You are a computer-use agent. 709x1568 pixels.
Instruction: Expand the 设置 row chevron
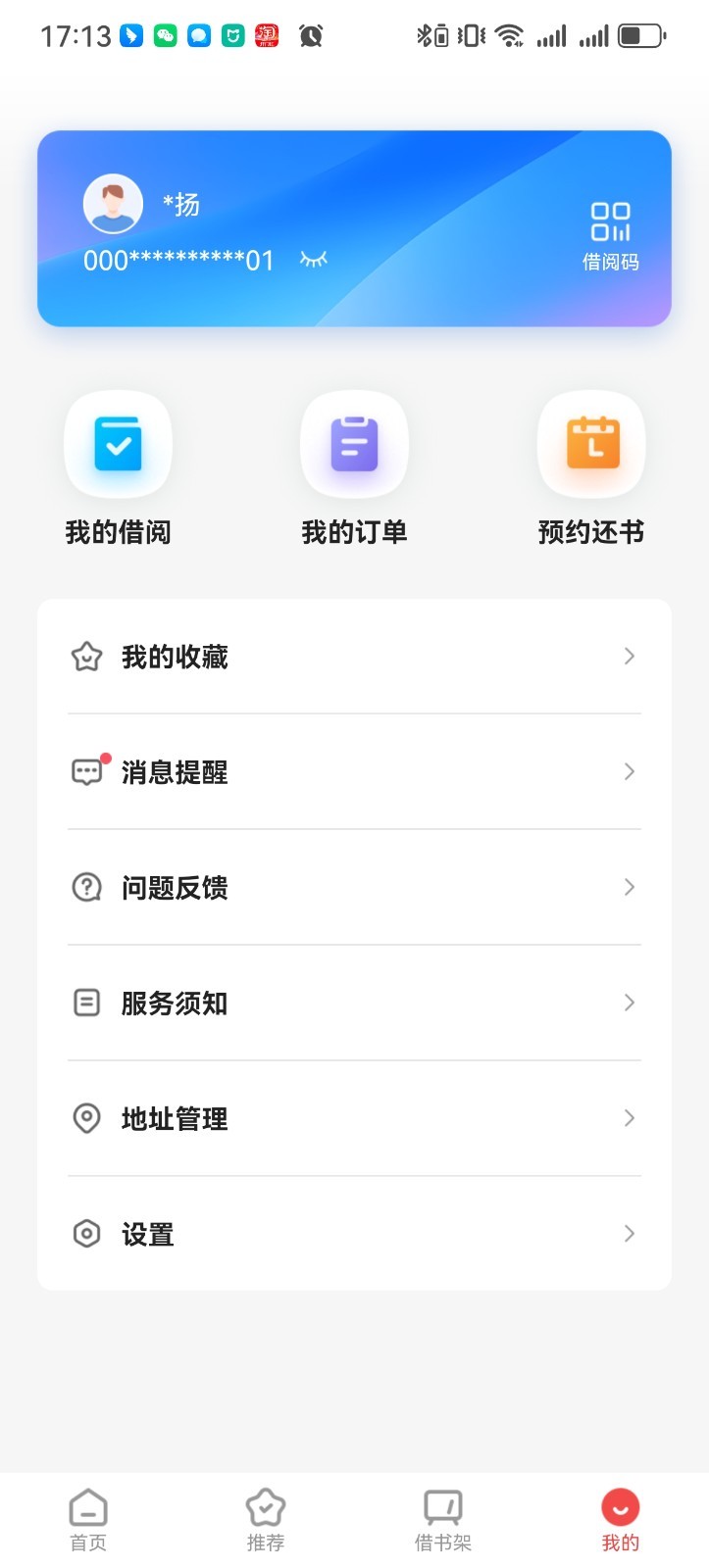tap(629, 1234)
